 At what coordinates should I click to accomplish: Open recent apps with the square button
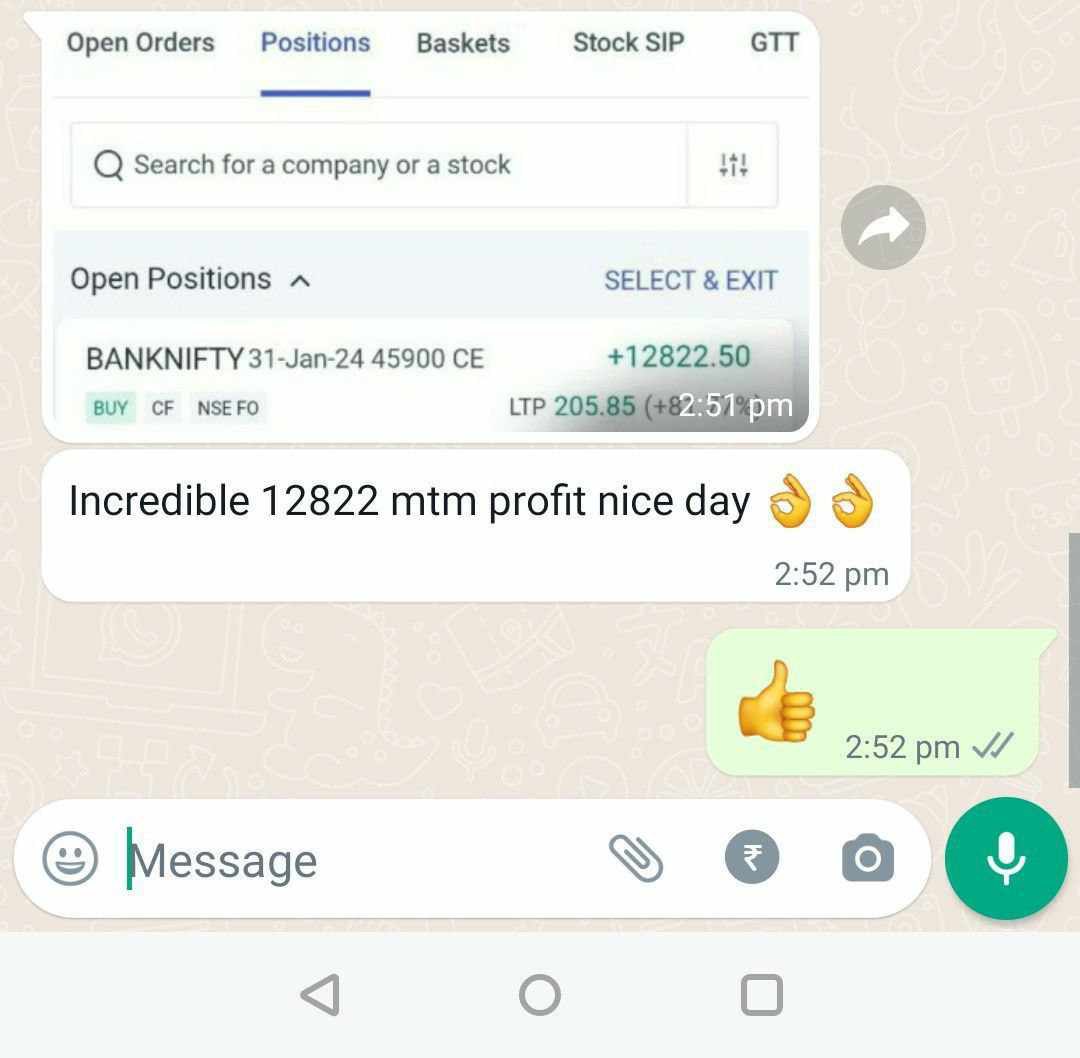(x=761, y=995)
